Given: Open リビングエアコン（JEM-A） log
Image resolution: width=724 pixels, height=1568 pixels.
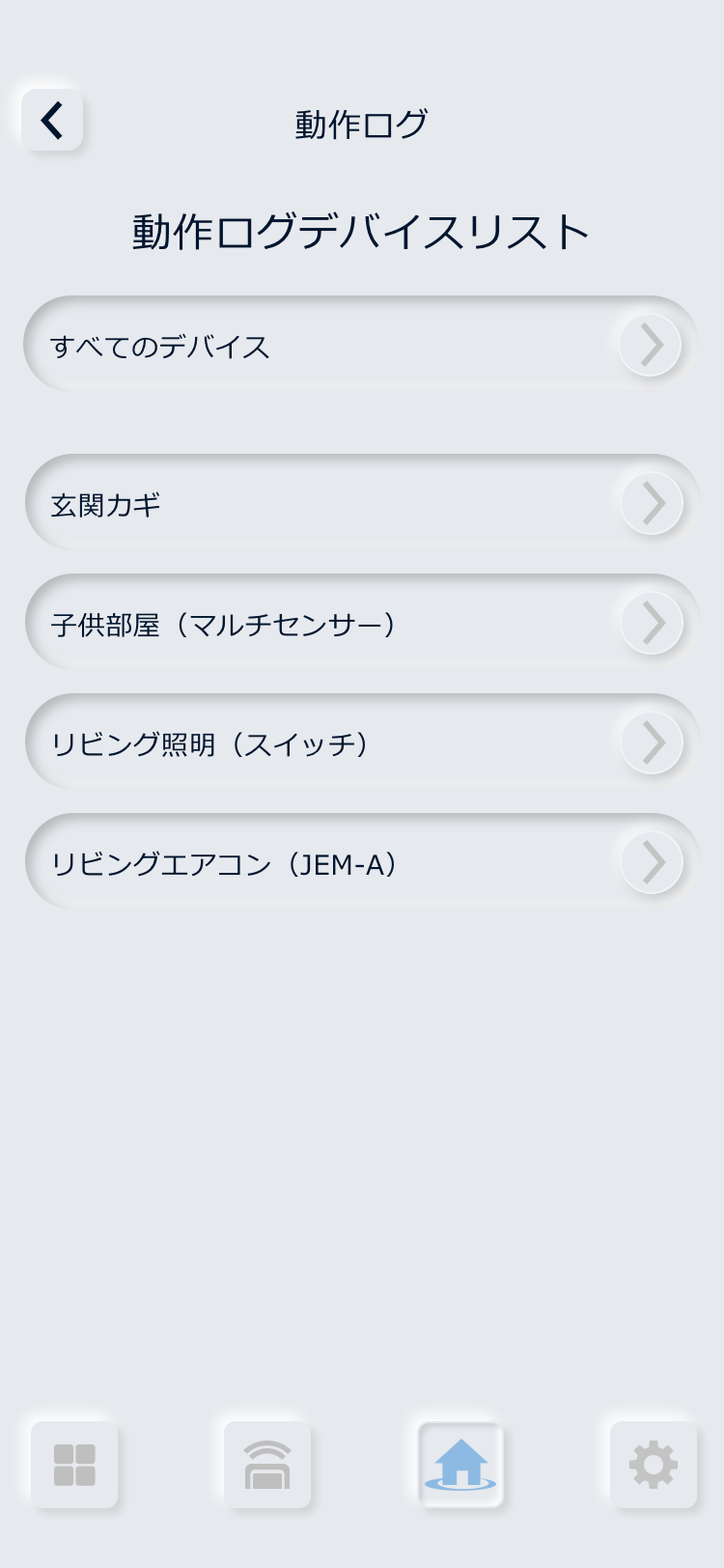Looking at the screenshot, I should pos(361,862).
